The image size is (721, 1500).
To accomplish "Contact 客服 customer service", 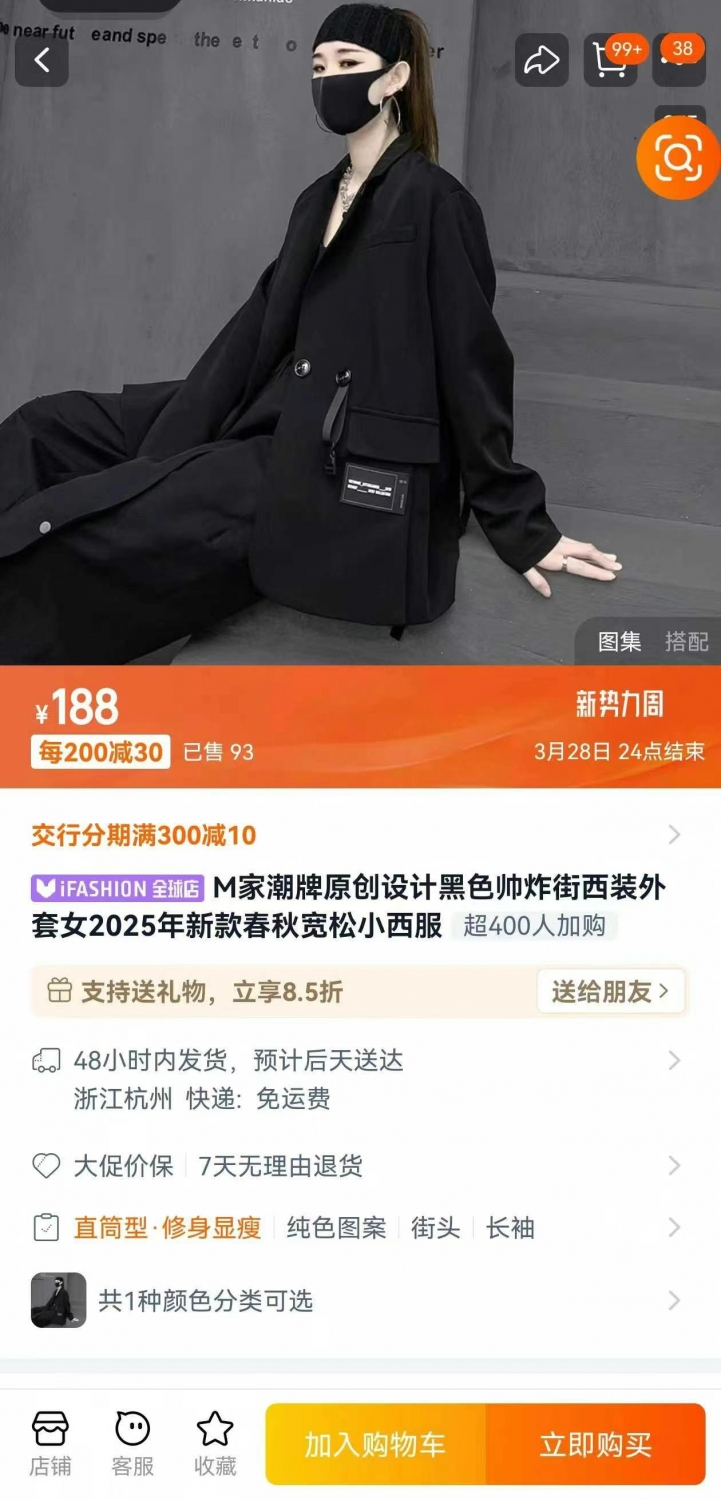I will pos(133,1444).
